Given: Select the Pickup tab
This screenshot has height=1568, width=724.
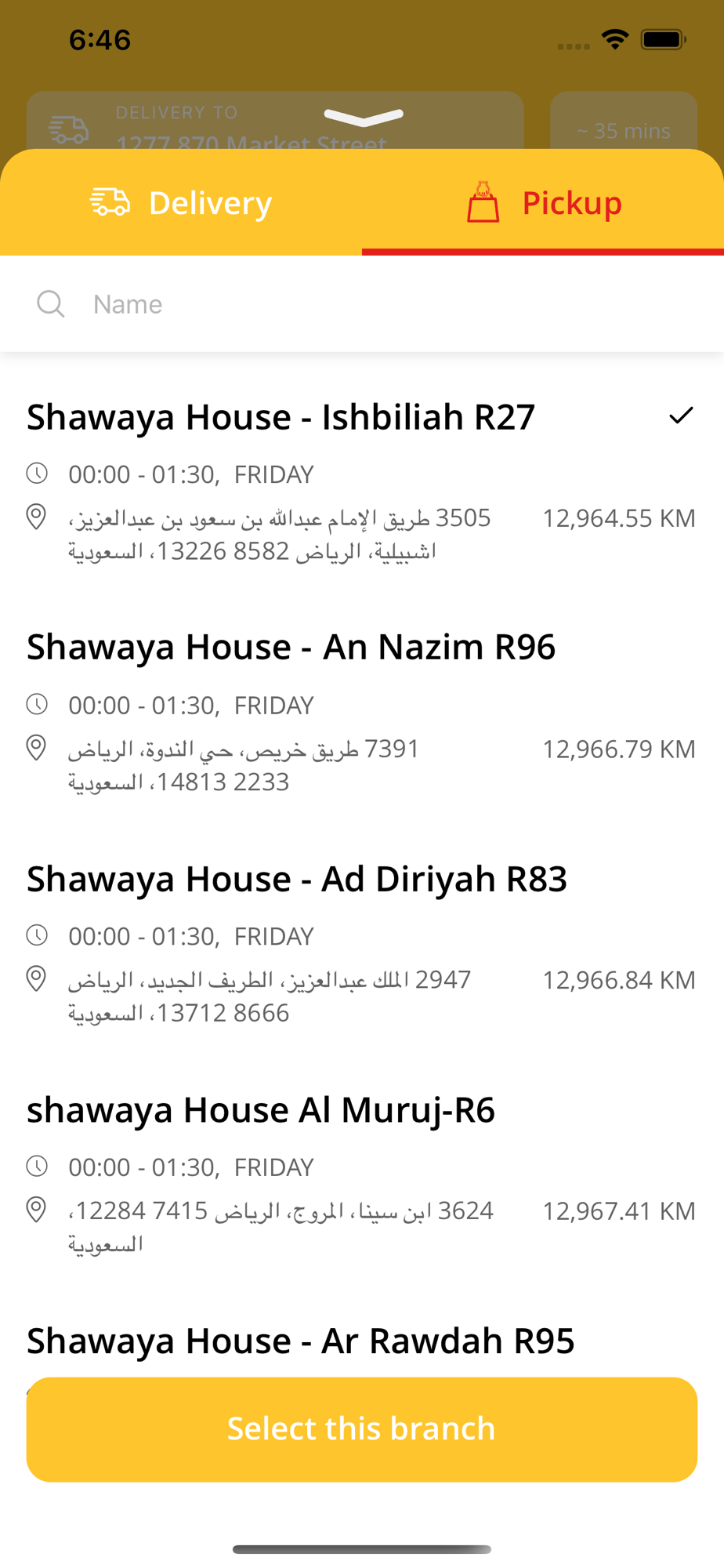Looking at the screenshot, I should click(x=543, y=203).
